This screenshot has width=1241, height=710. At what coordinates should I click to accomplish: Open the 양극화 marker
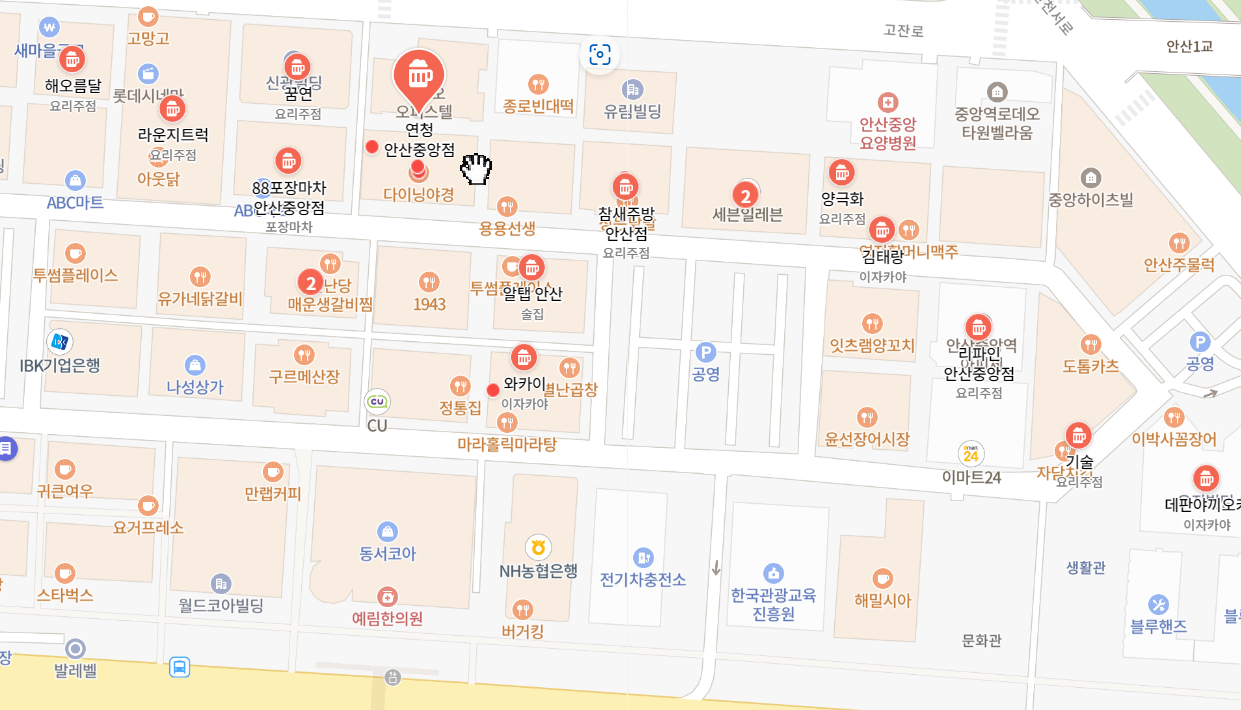841,173
